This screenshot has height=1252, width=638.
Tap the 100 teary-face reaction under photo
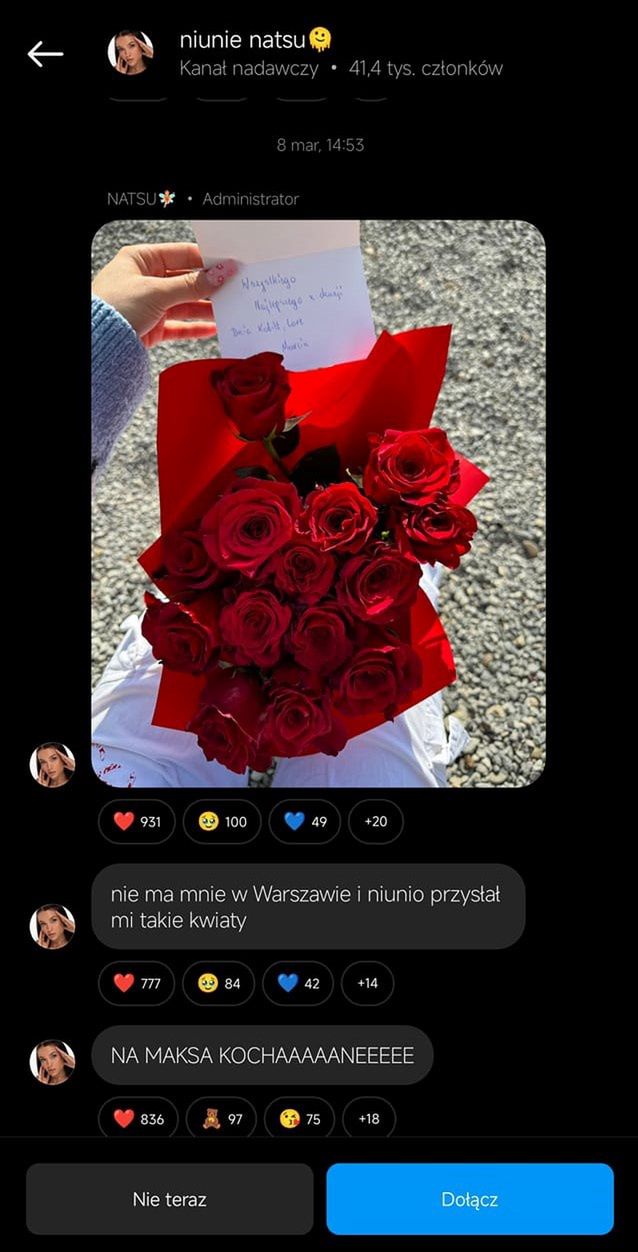222,822
